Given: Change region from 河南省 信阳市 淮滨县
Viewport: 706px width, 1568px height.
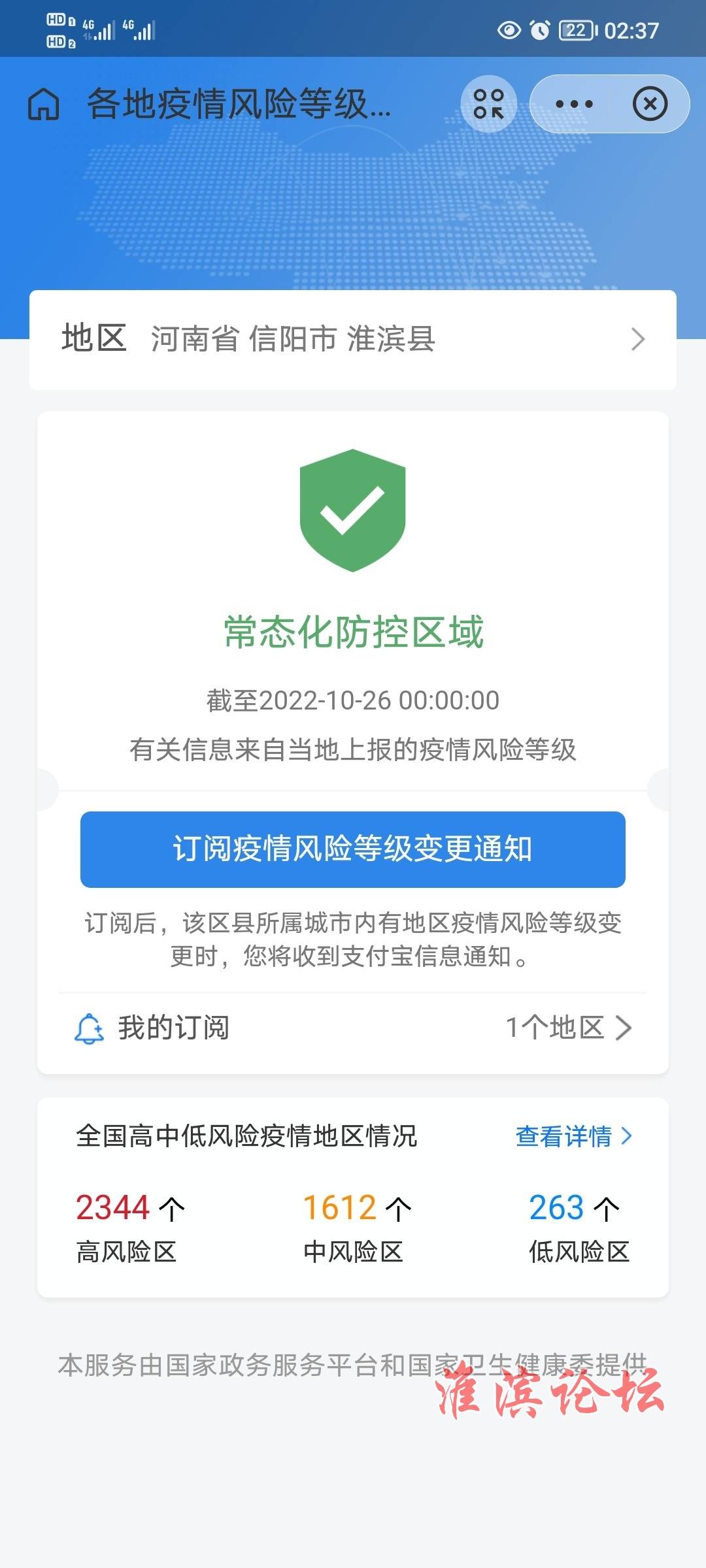Looking at the screenshot, I should coord(353,340).
